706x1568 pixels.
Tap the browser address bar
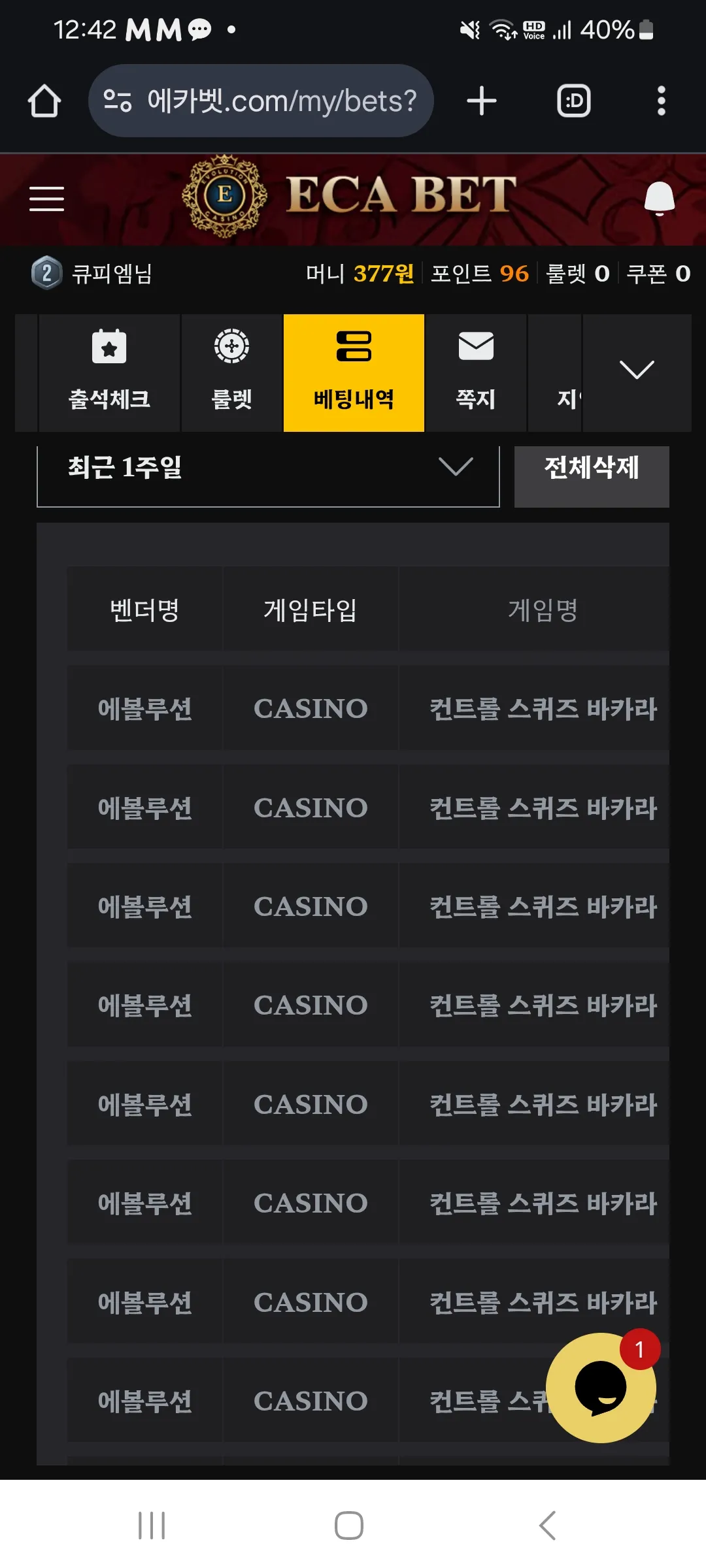tap(261, 101)
